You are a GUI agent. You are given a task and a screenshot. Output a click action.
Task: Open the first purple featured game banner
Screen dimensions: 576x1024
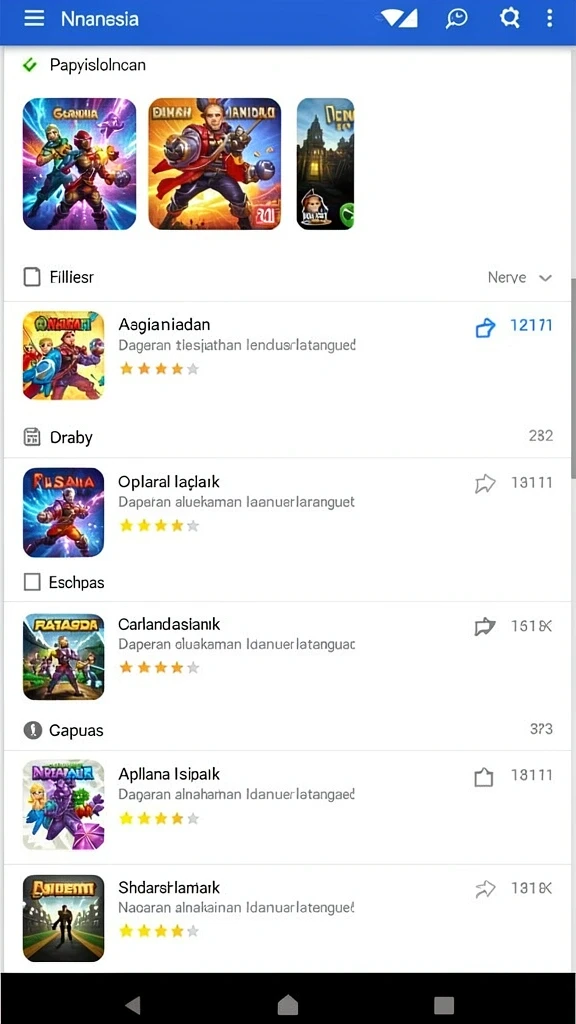pyautogui.click(x=80, y=164)
